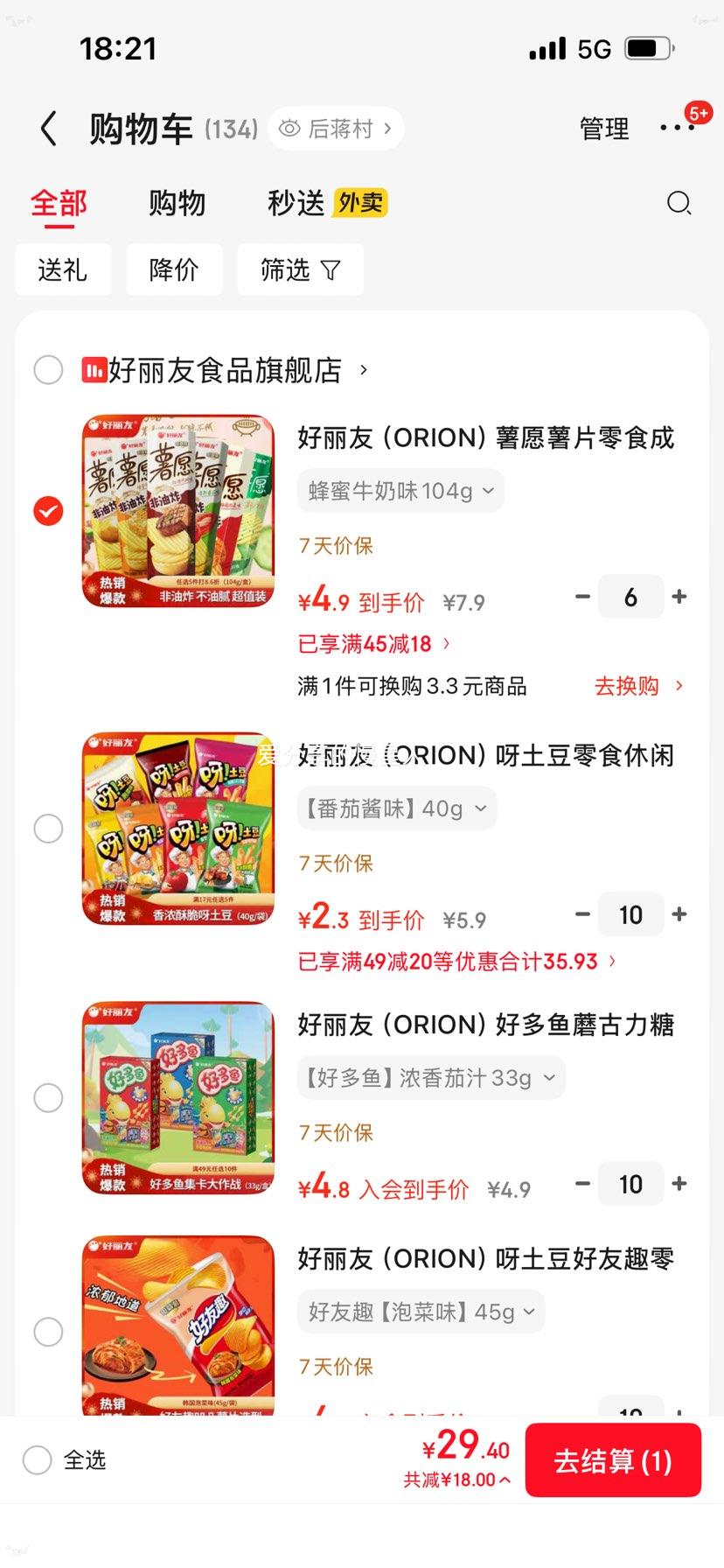
Task: Open the three-dot more menu
Action: coord(677,129)
